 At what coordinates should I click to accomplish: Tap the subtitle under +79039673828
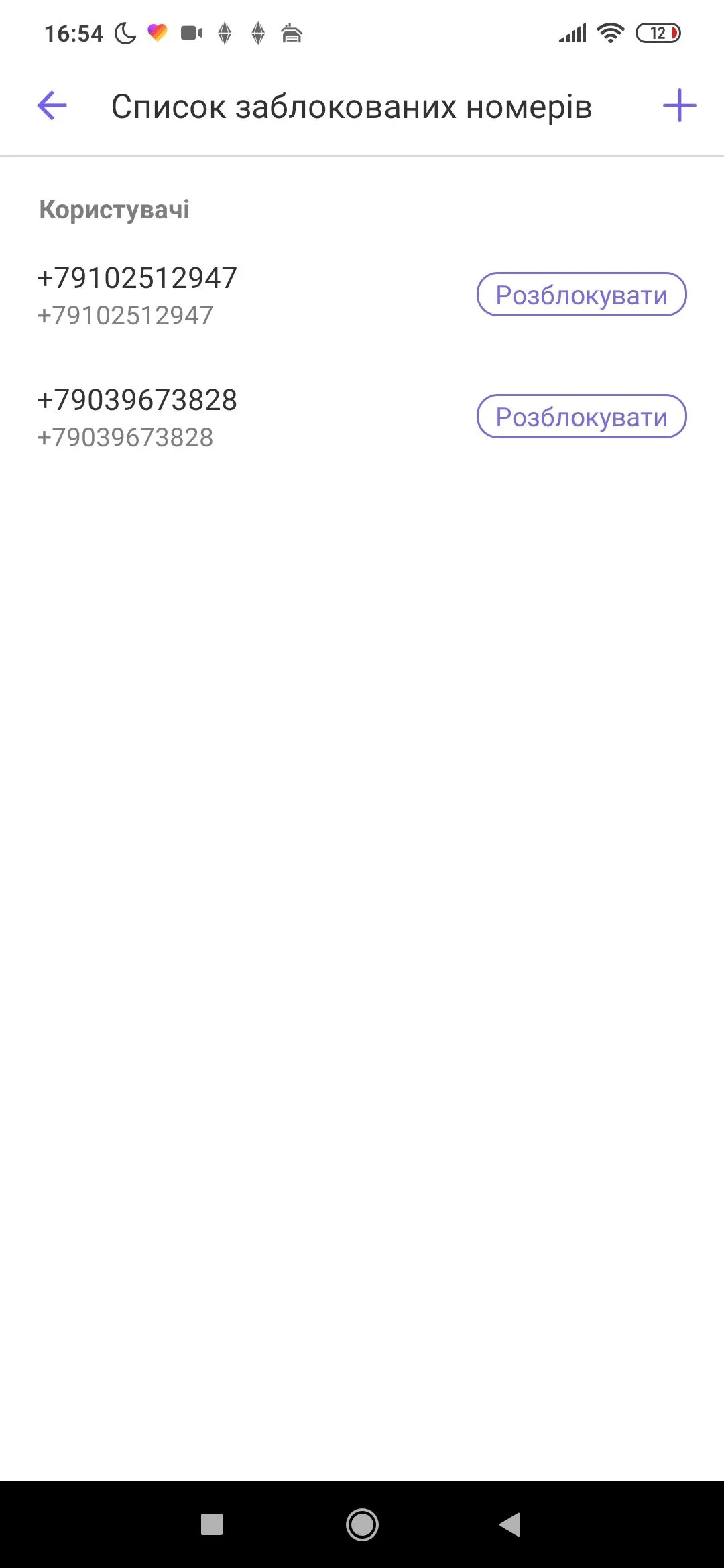(x=124, y=438)
